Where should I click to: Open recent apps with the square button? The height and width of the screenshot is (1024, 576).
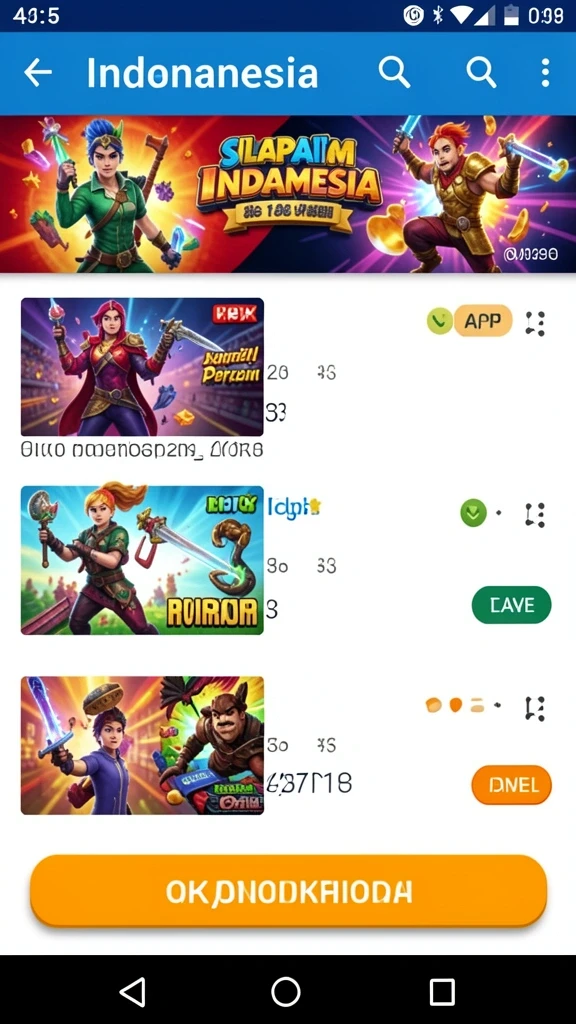(442, 992)
